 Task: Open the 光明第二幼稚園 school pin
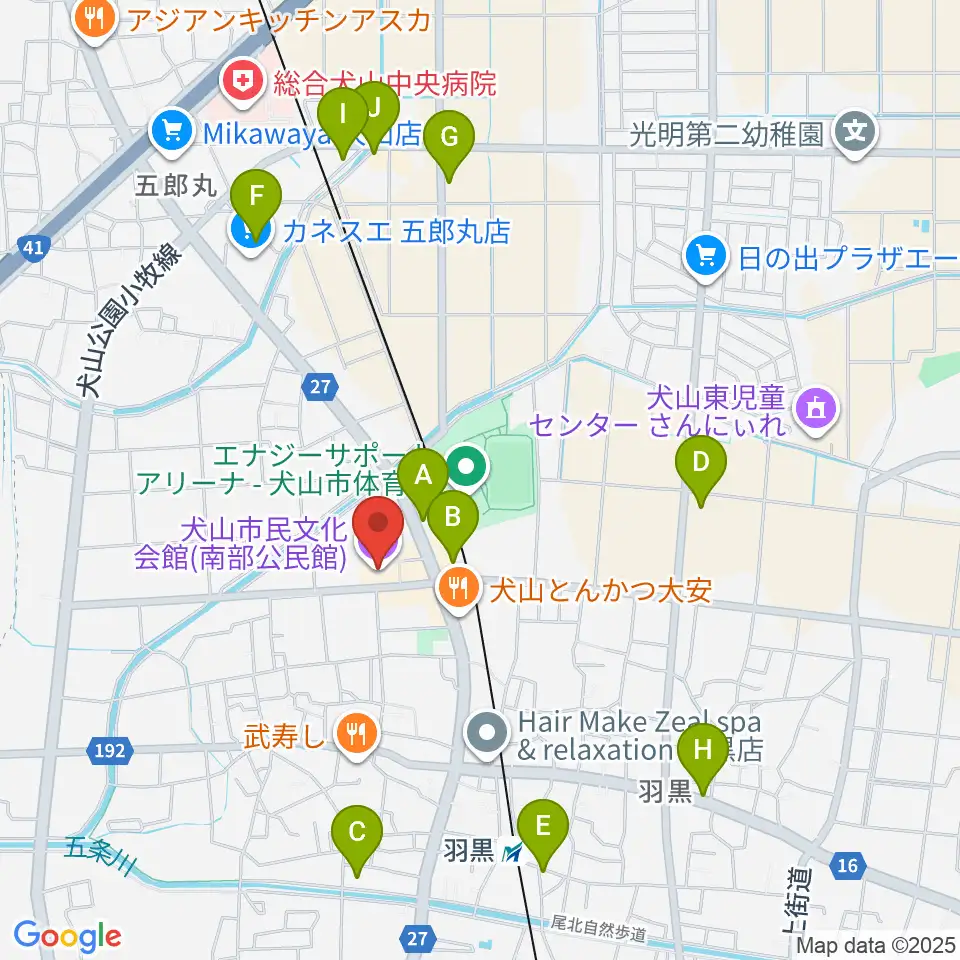pyautogui.click(x=856, y=132)
